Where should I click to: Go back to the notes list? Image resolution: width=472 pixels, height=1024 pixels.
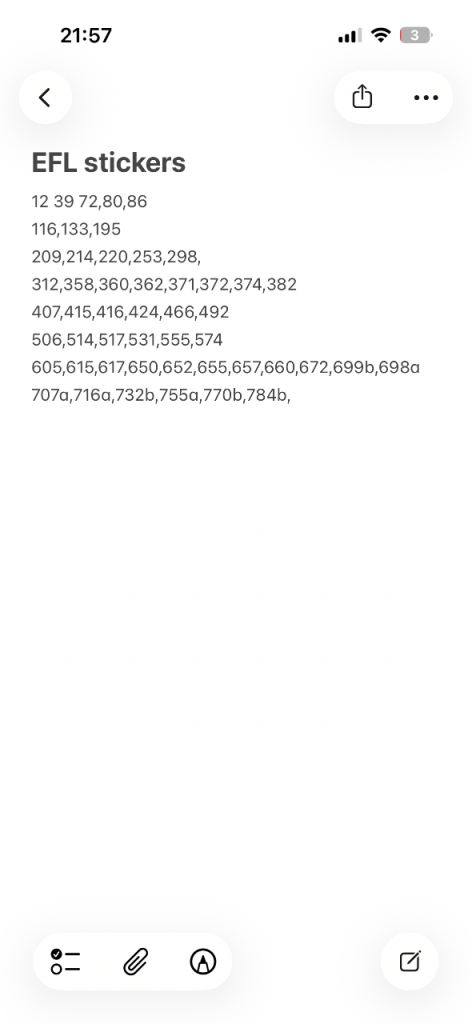pyautogui.click(x=45, y=98)
